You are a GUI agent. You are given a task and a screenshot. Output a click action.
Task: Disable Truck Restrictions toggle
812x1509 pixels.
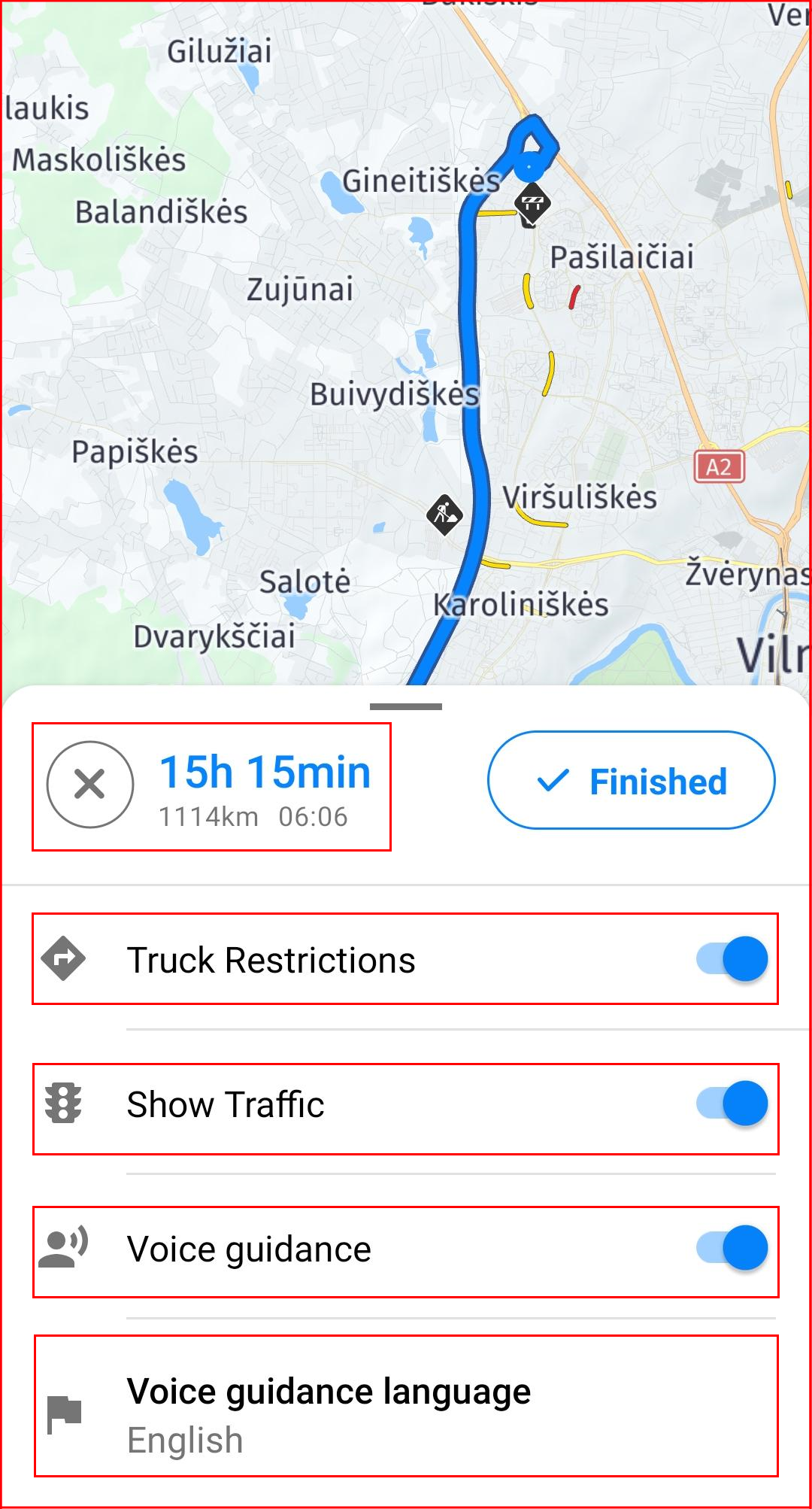[732, 959]
